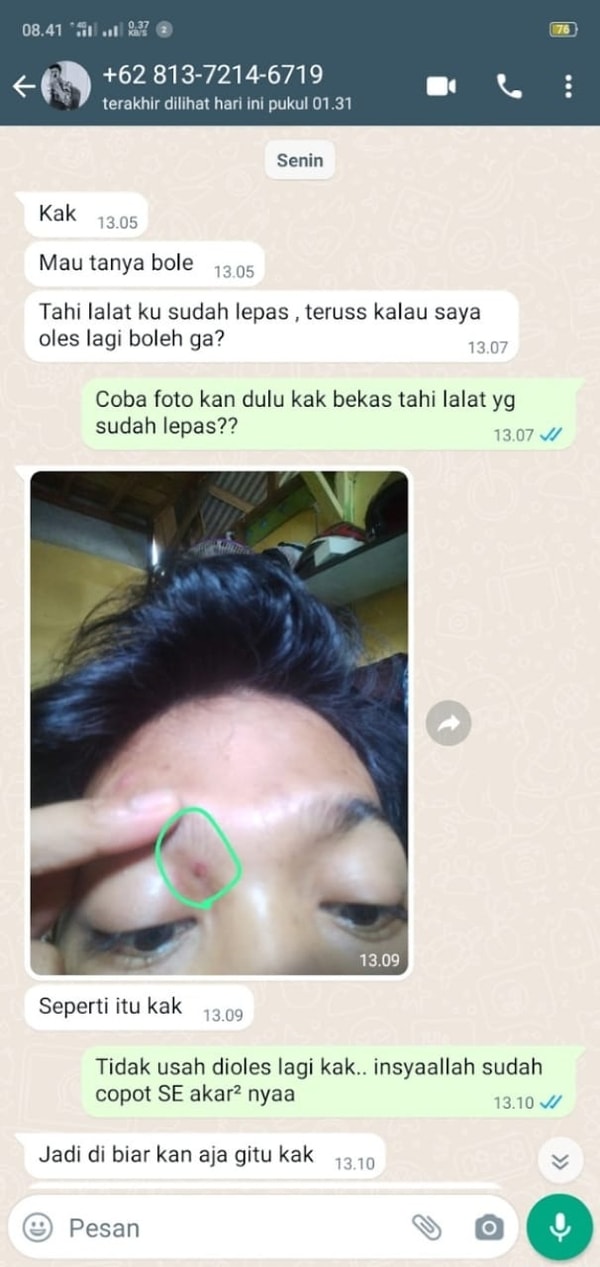This screenshot has width=600, height=1267.
Task: Go back to the chat list
Action: 23,87
